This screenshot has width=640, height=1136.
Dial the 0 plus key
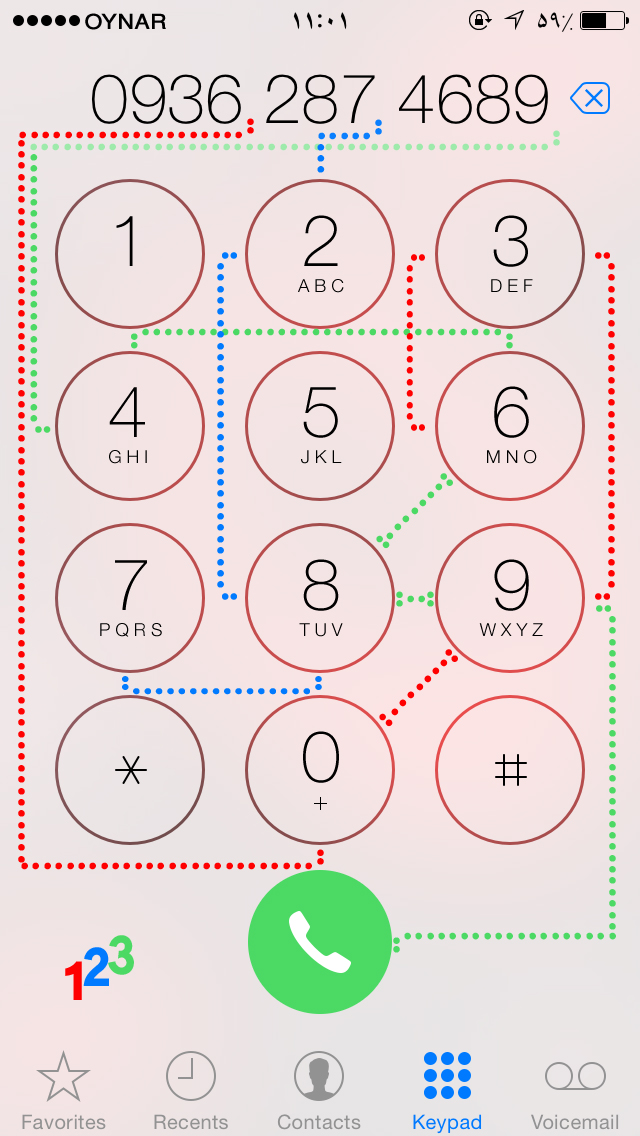320,770
